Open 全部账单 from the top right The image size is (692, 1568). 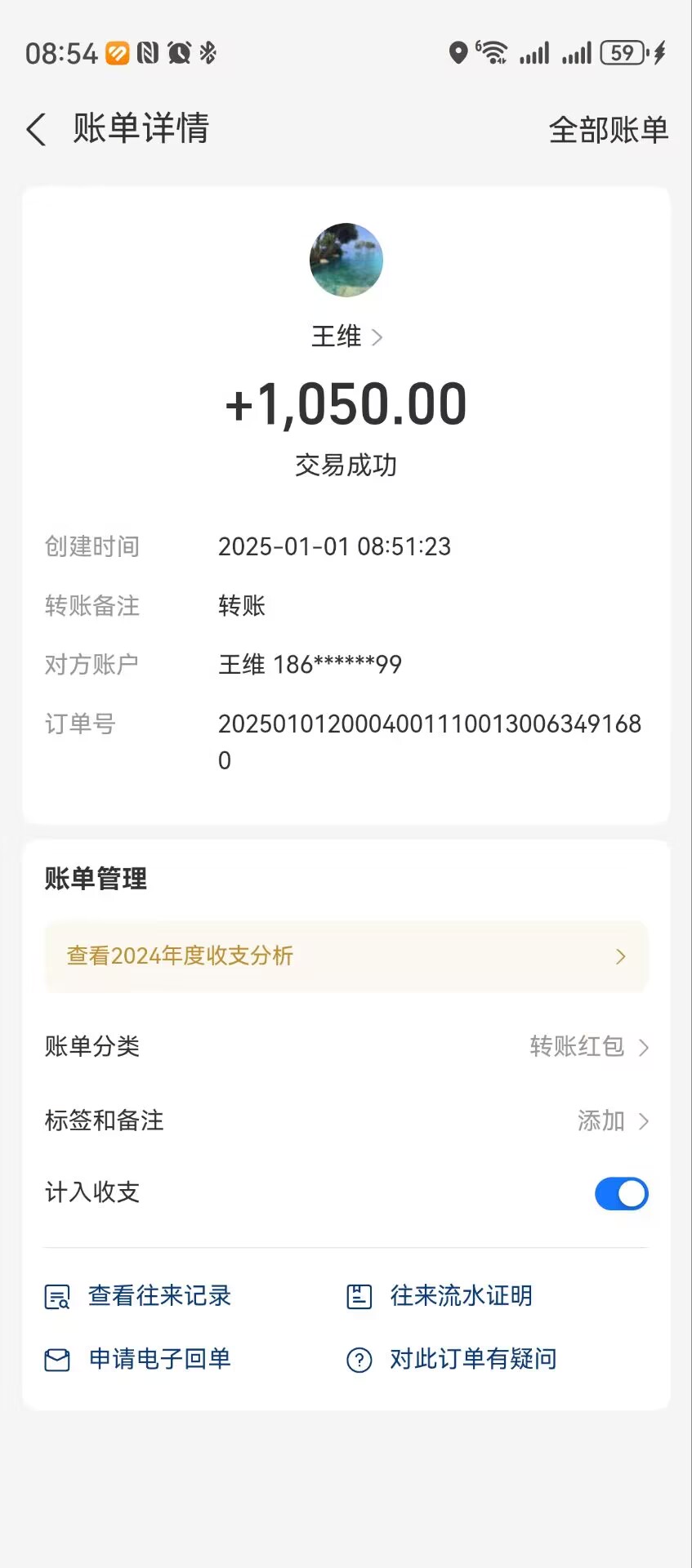click(608, 129)
